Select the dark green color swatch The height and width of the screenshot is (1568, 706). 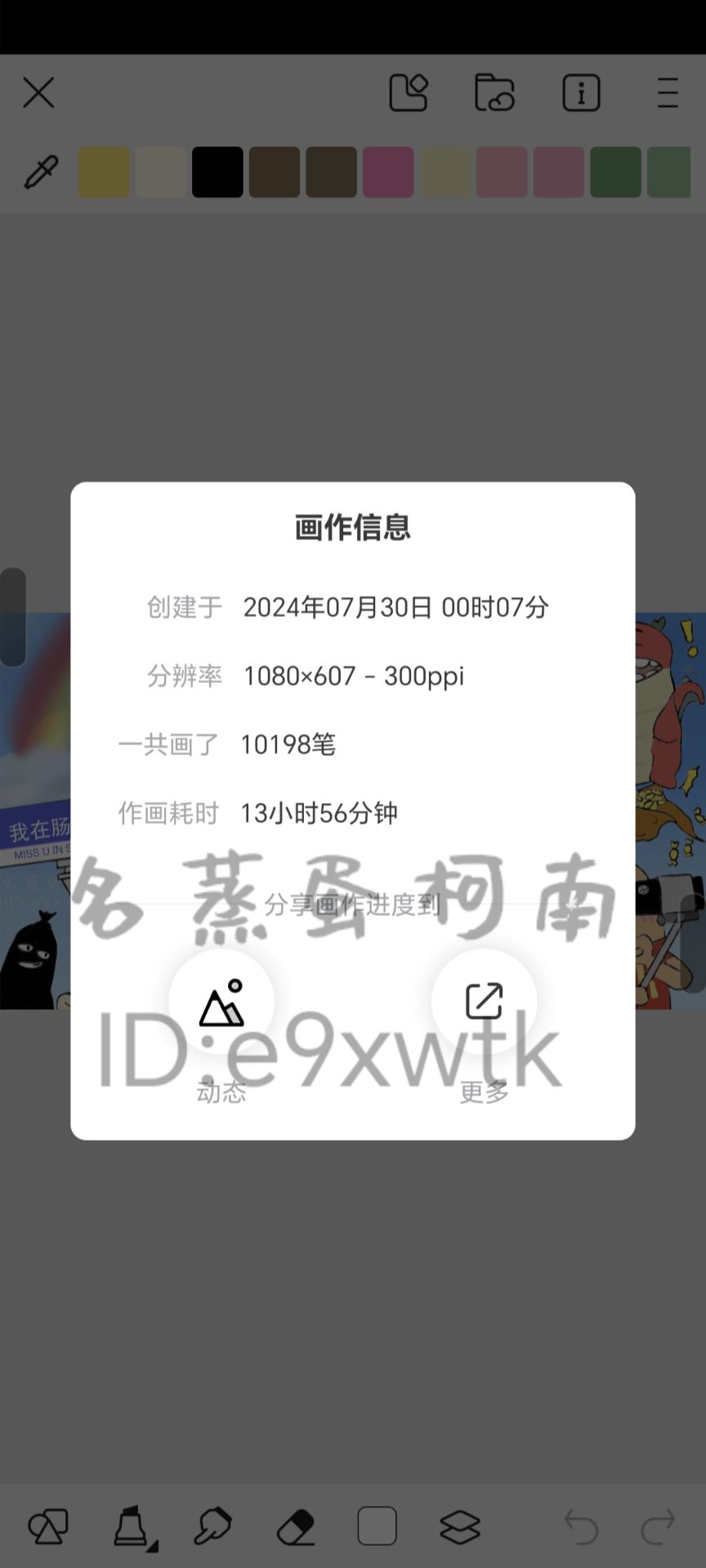tap(614, 172)
